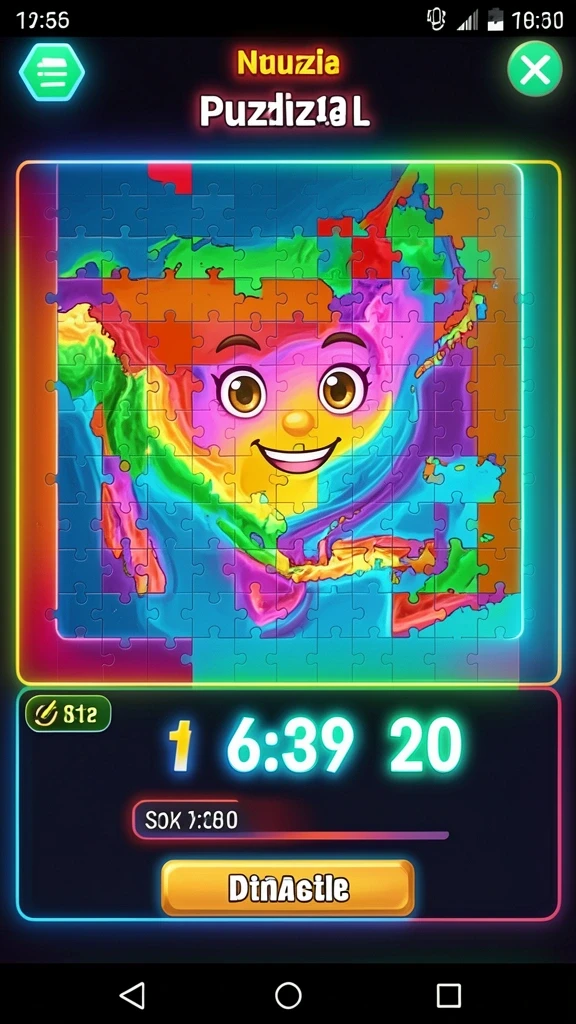This screenshot has height=1024, width=576.
Task: Open recent apps with the square button
Action: tap(449, 995)
